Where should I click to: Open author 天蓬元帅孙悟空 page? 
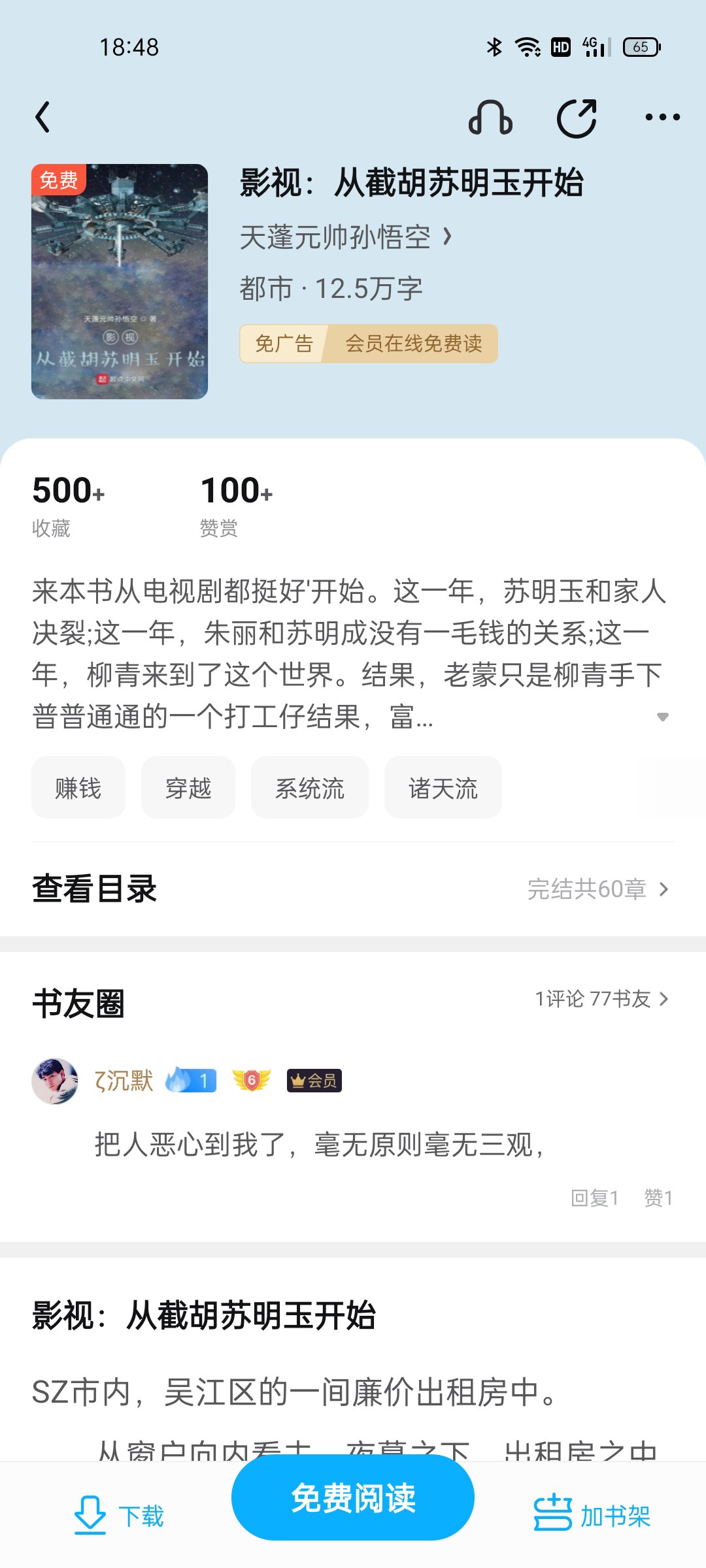pyautogui.click(x=345, y=237)
